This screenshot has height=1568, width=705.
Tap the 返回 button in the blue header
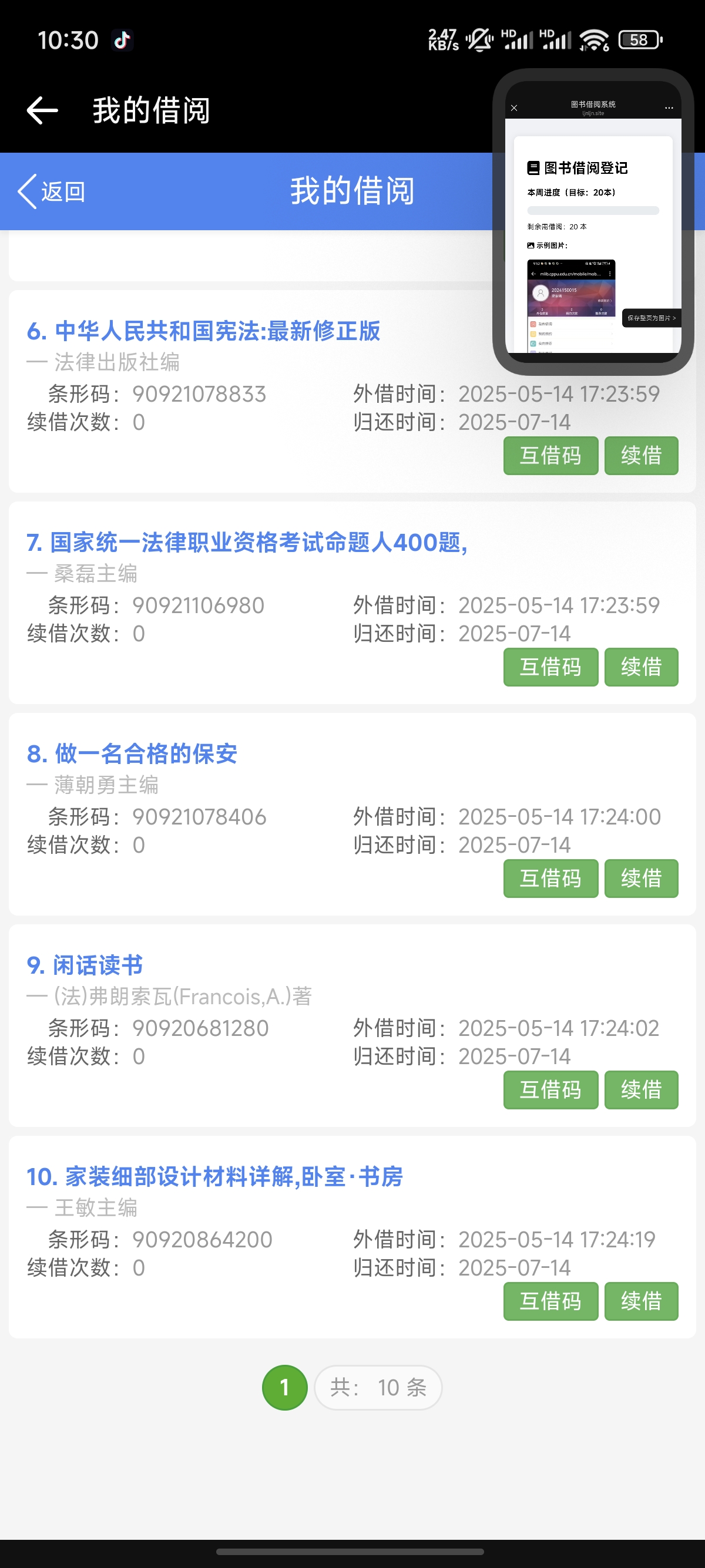tap(52, 191)
